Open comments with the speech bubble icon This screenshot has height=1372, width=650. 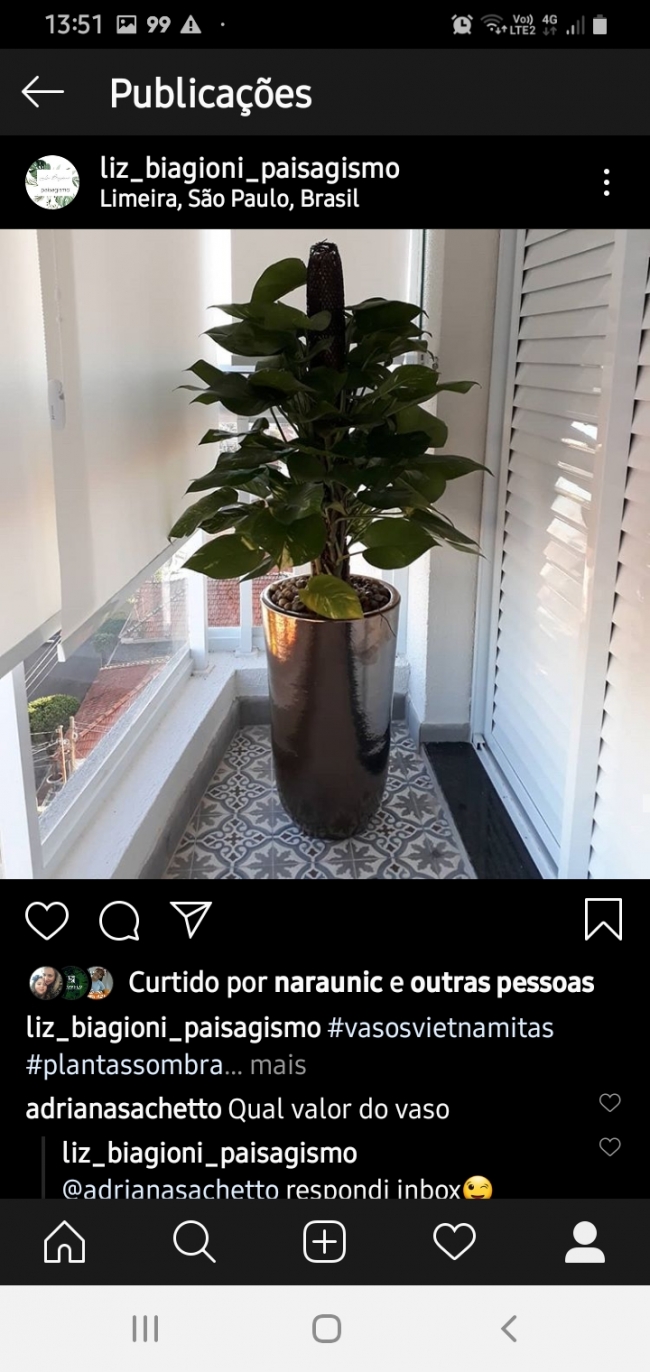point(119,921)
